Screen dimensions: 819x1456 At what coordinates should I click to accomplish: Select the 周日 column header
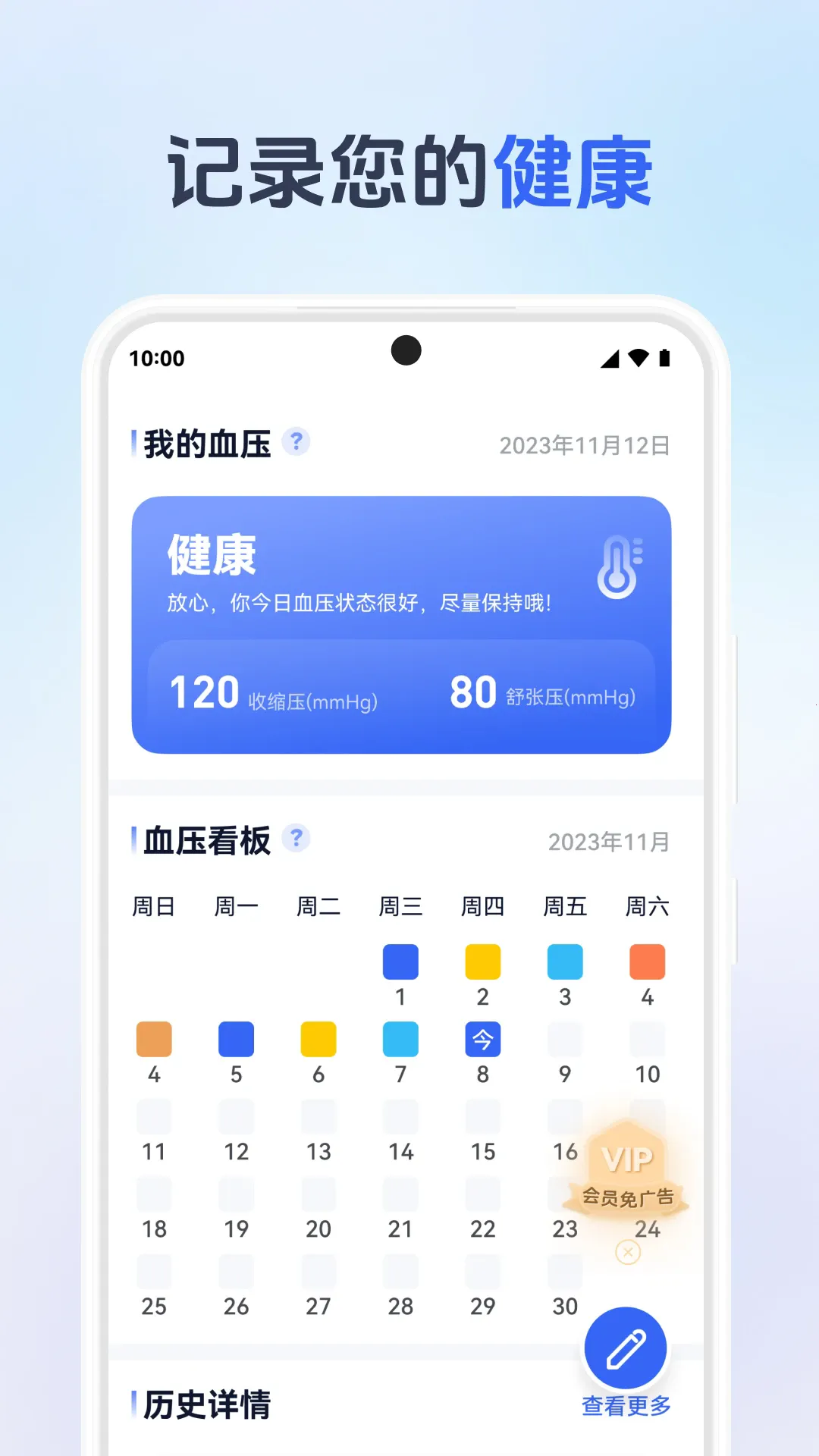point(154,905)
